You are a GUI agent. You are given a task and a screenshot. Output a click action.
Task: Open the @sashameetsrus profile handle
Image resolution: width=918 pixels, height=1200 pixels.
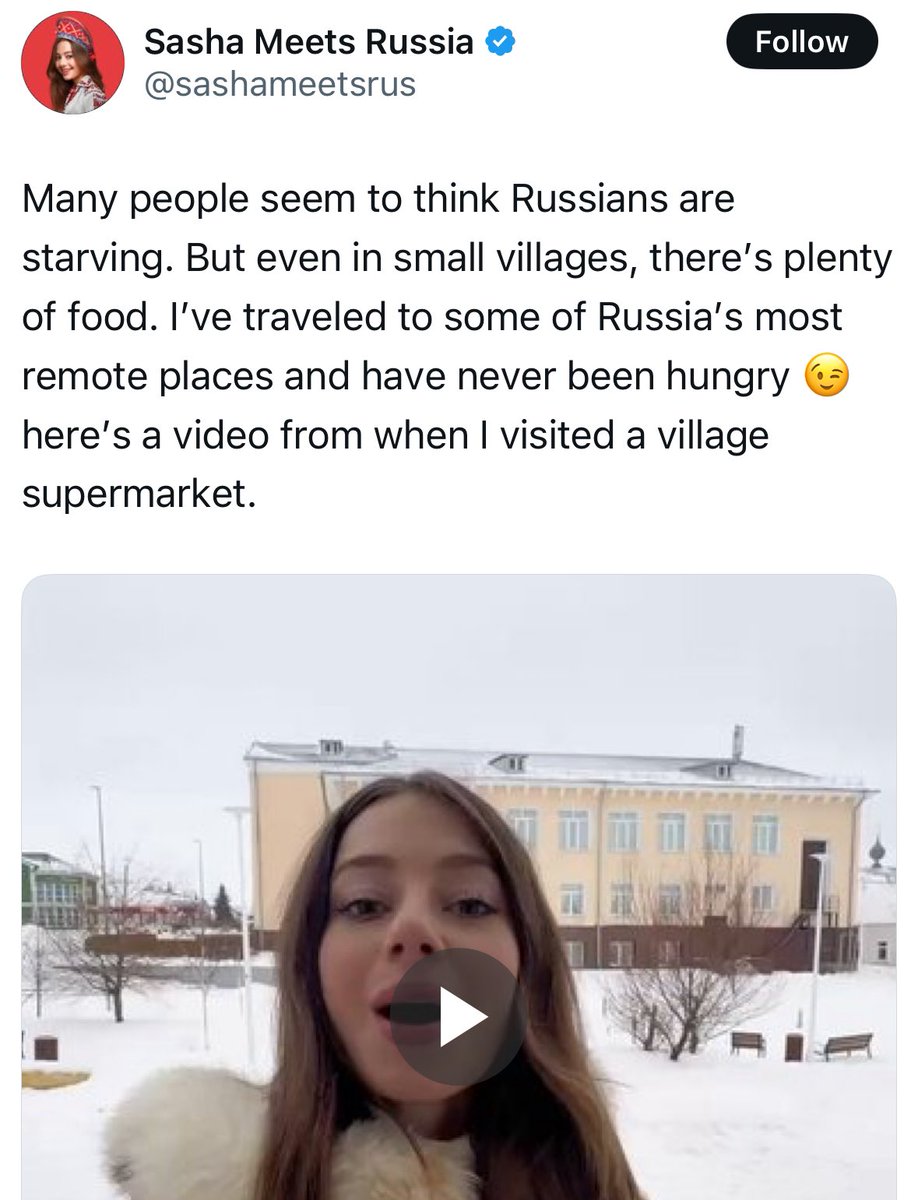coord(280,84)
